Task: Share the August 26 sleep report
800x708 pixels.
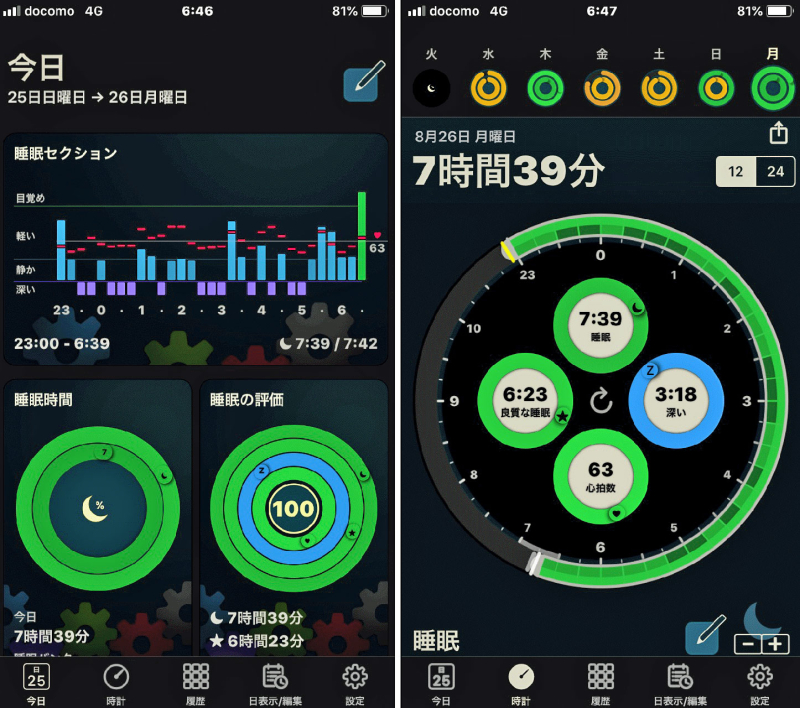Action: point(777,133)
